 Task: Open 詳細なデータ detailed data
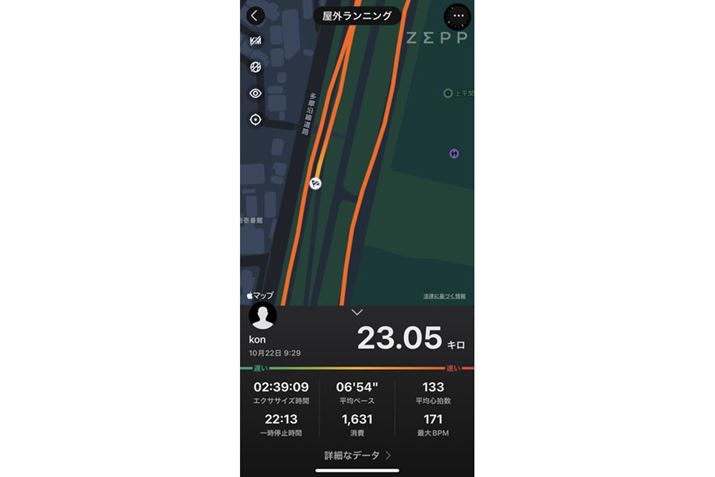click(x=357, y=454)
